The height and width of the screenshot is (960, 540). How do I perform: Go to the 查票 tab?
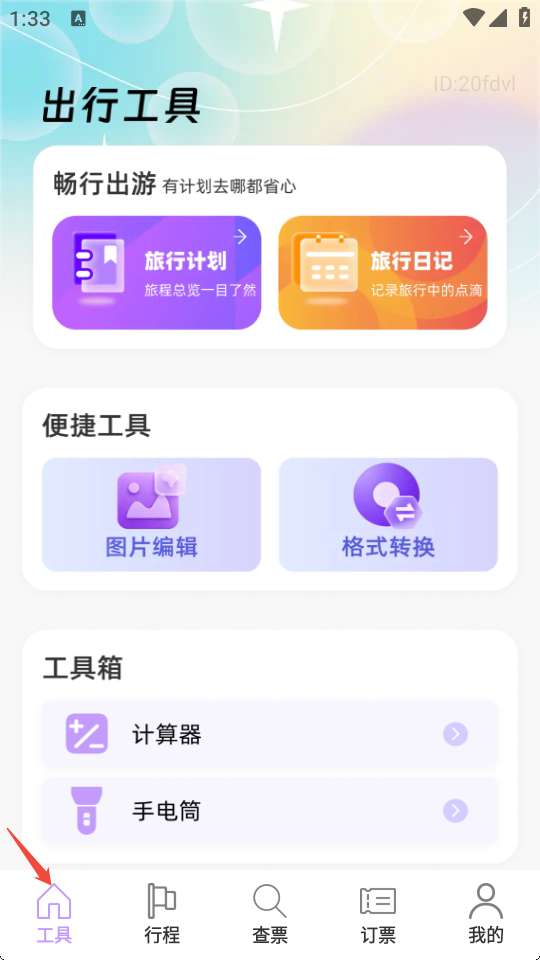[270, 913]
